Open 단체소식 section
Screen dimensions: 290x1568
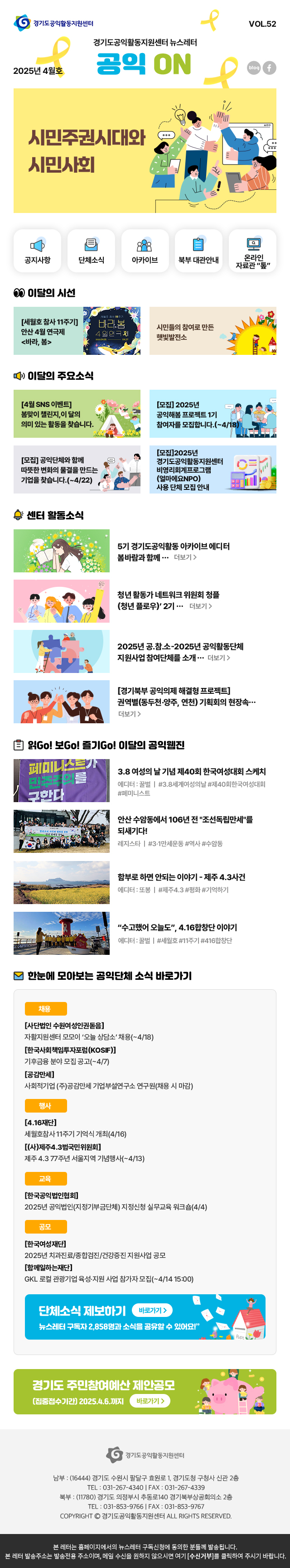[x=92, y=250]
